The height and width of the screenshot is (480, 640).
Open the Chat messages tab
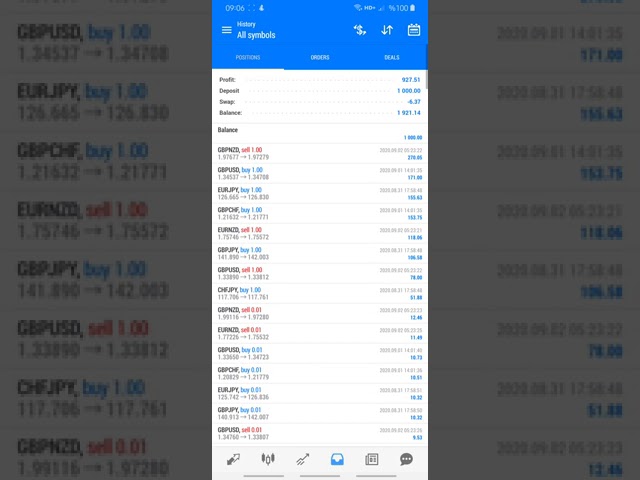tap(406, 459)
